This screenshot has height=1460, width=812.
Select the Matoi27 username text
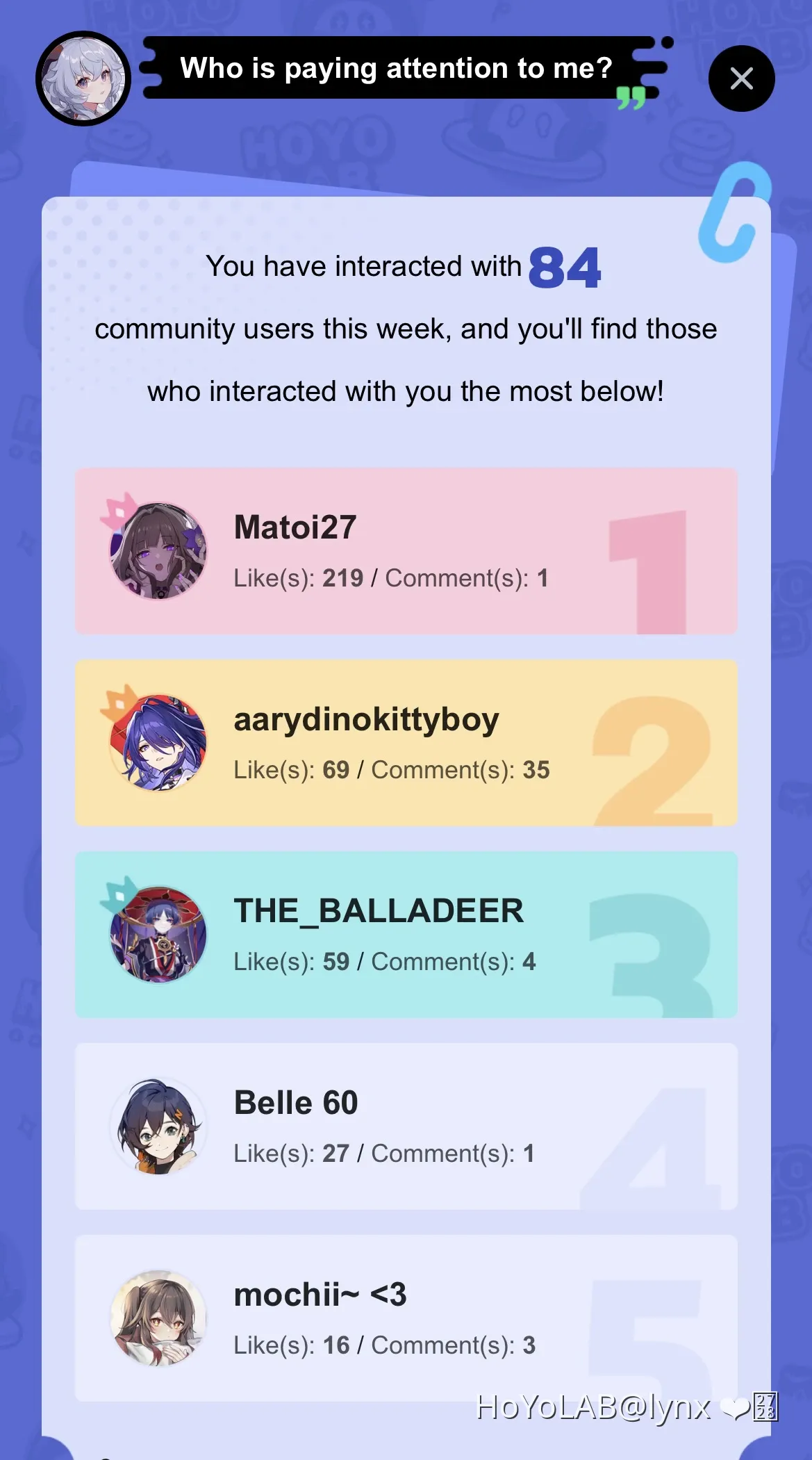tap(295, 527)
